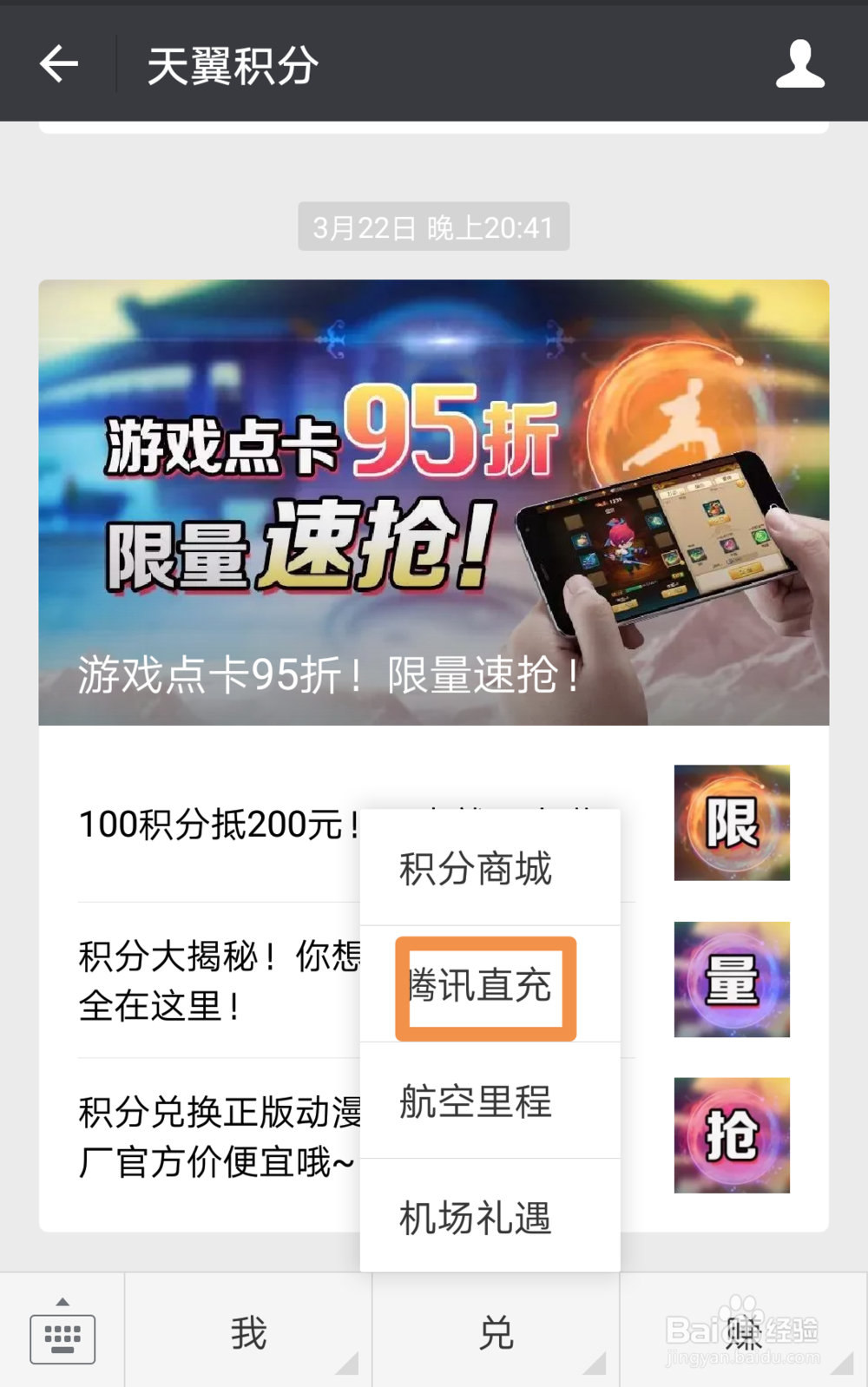The image size is (868, 1387).
Task: Select 积分商城 from the popup menu
Action: coord(473,870)
